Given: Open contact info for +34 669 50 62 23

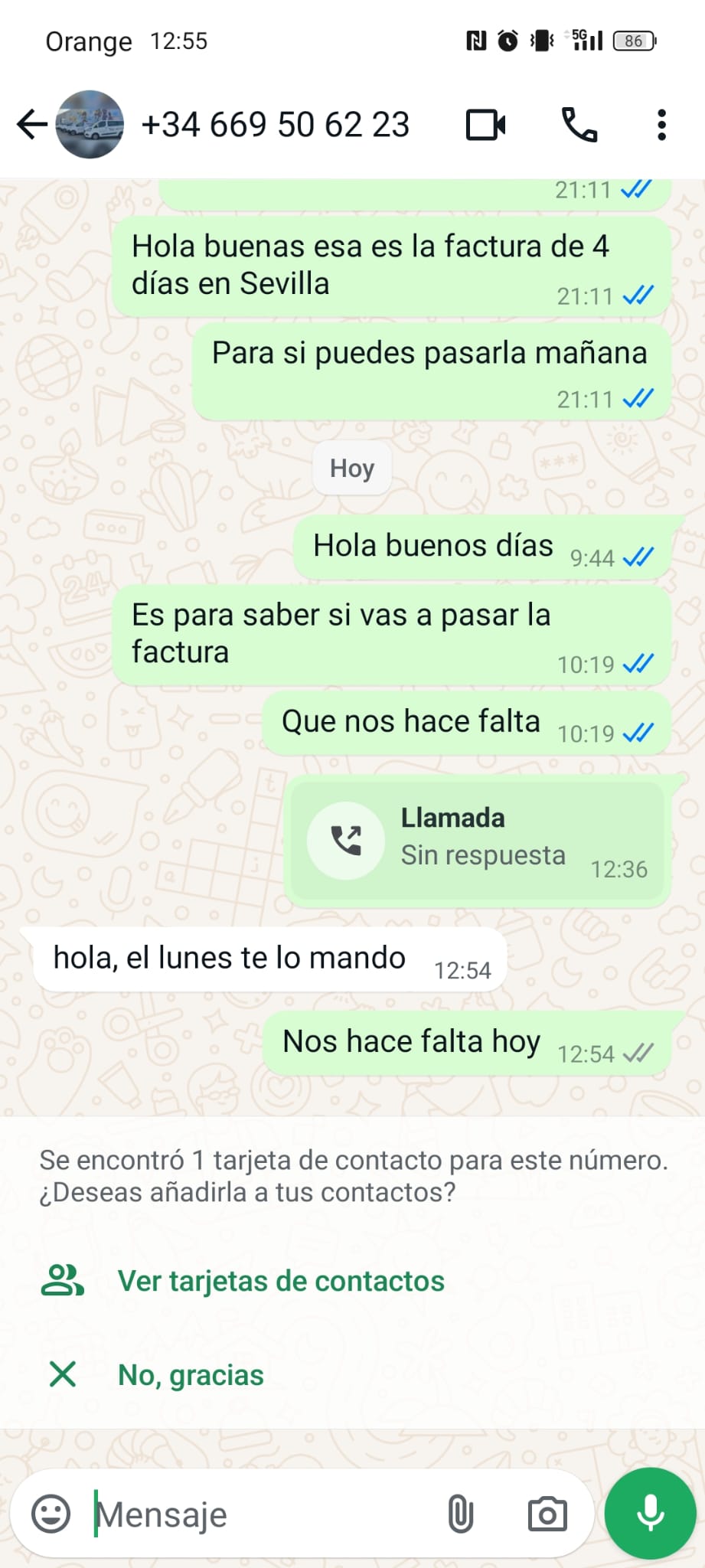Looking at the screenshot, I should (x=276, y=125).
